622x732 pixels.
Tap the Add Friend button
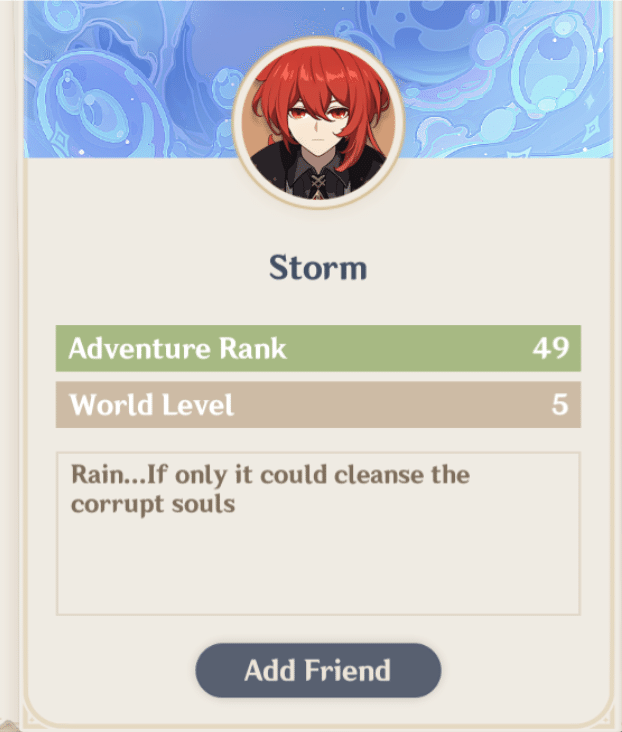point(318,670)
